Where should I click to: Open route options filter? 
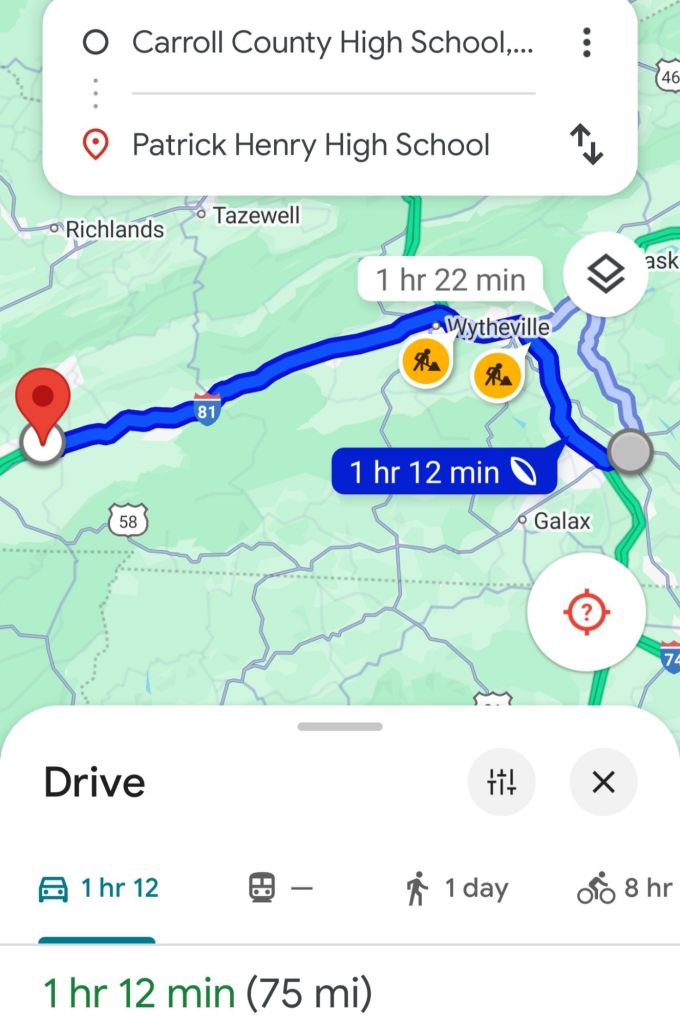pyautogui.click(x=502, y=782)
